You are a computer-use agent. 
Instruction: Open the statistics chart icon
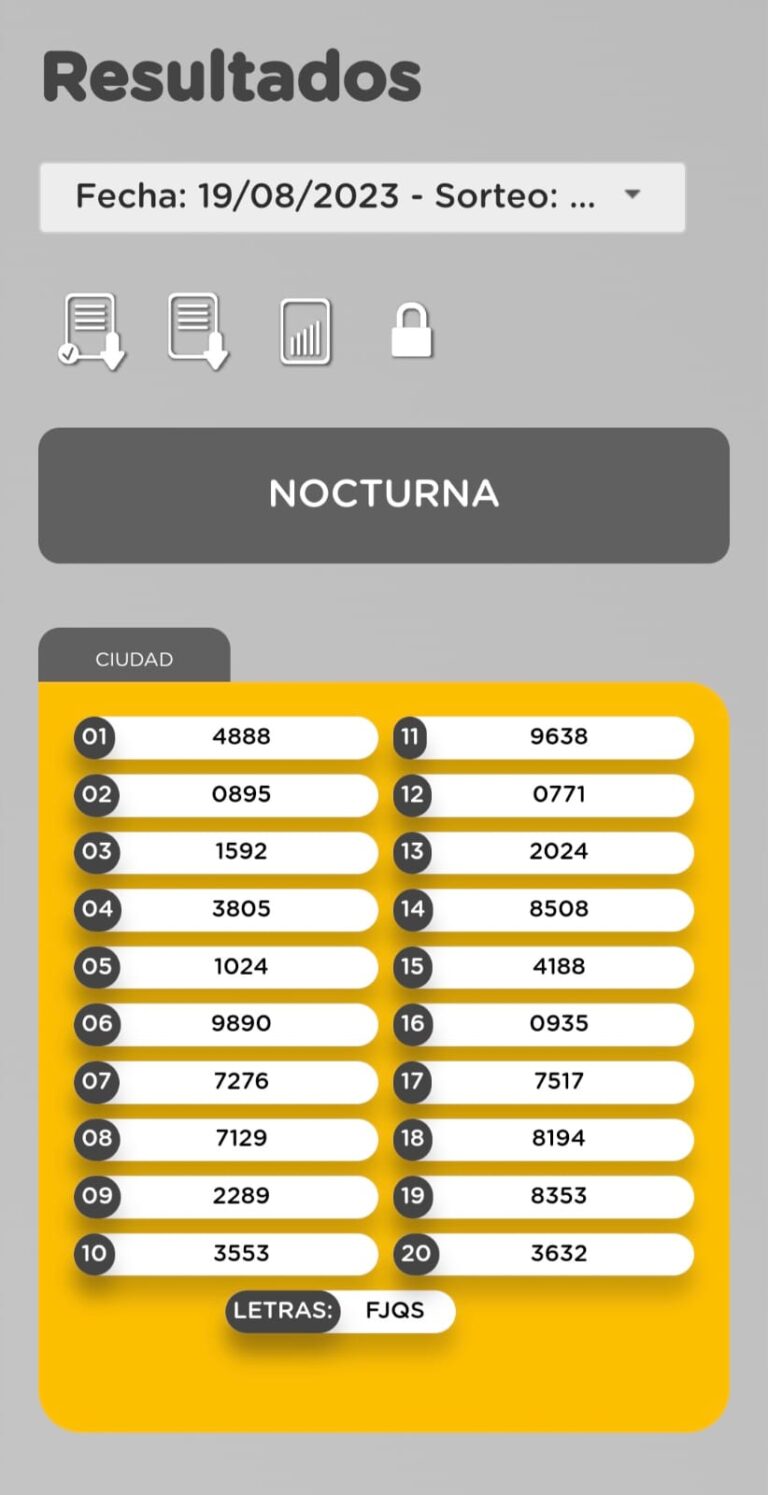pos(305,332)
